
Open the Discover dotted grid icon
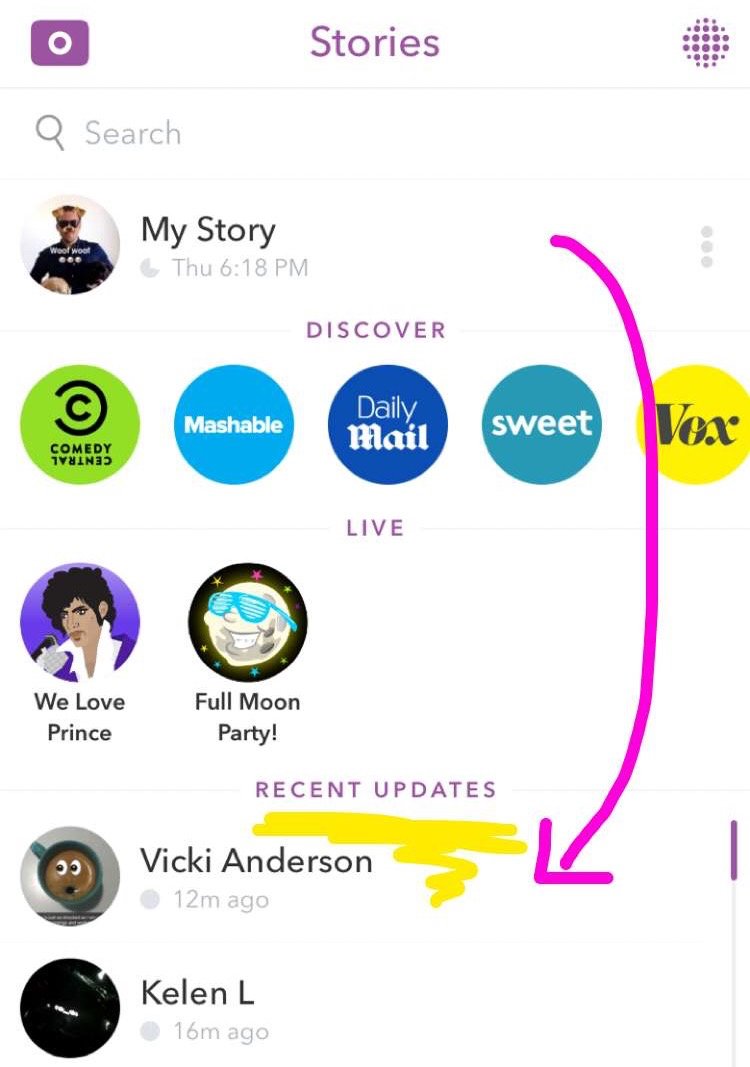705,42
